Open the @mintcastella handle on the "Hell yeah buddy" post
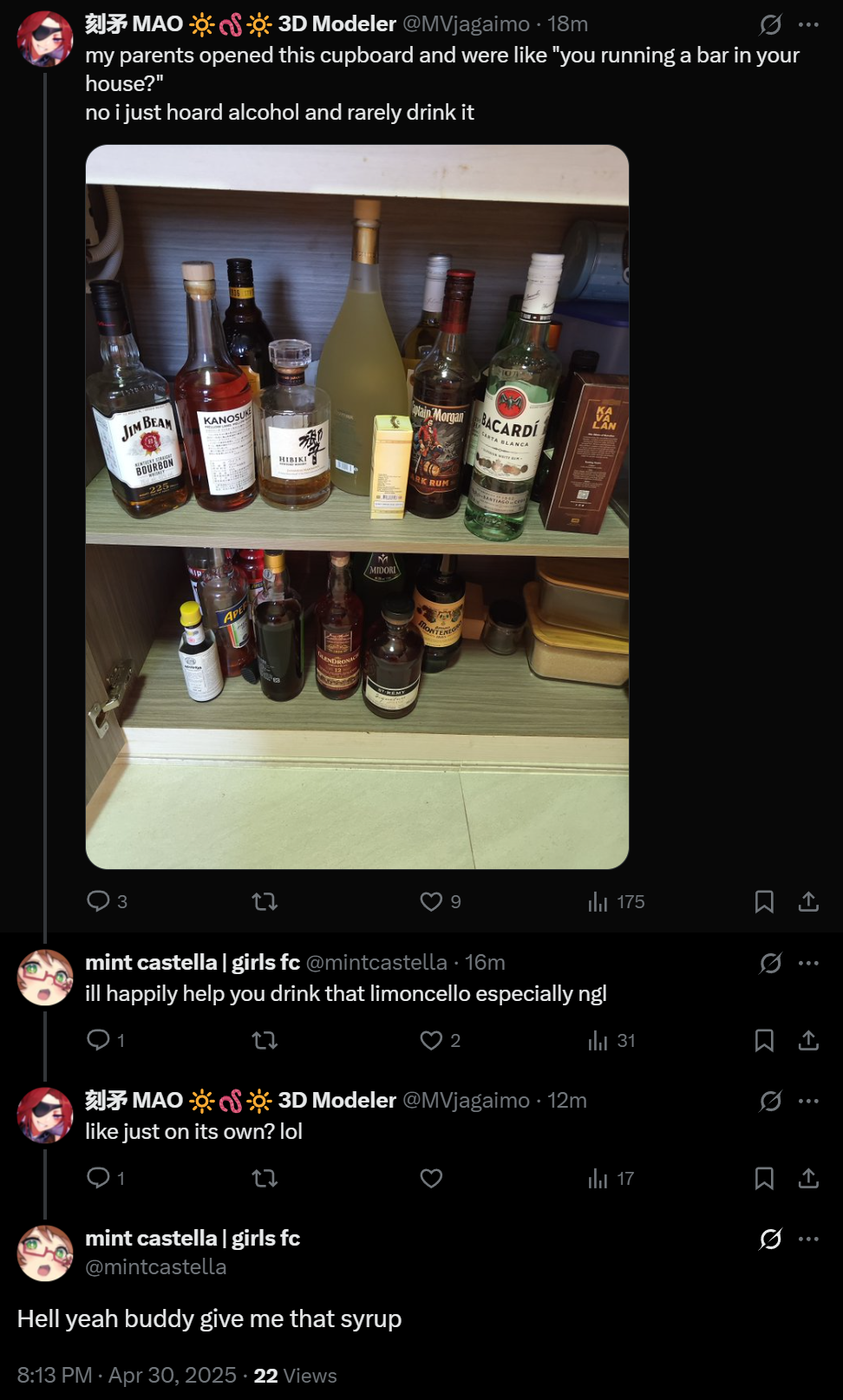Image resolution: width=843 pixels, height=1400 pixels. (x=156, y=1267)
